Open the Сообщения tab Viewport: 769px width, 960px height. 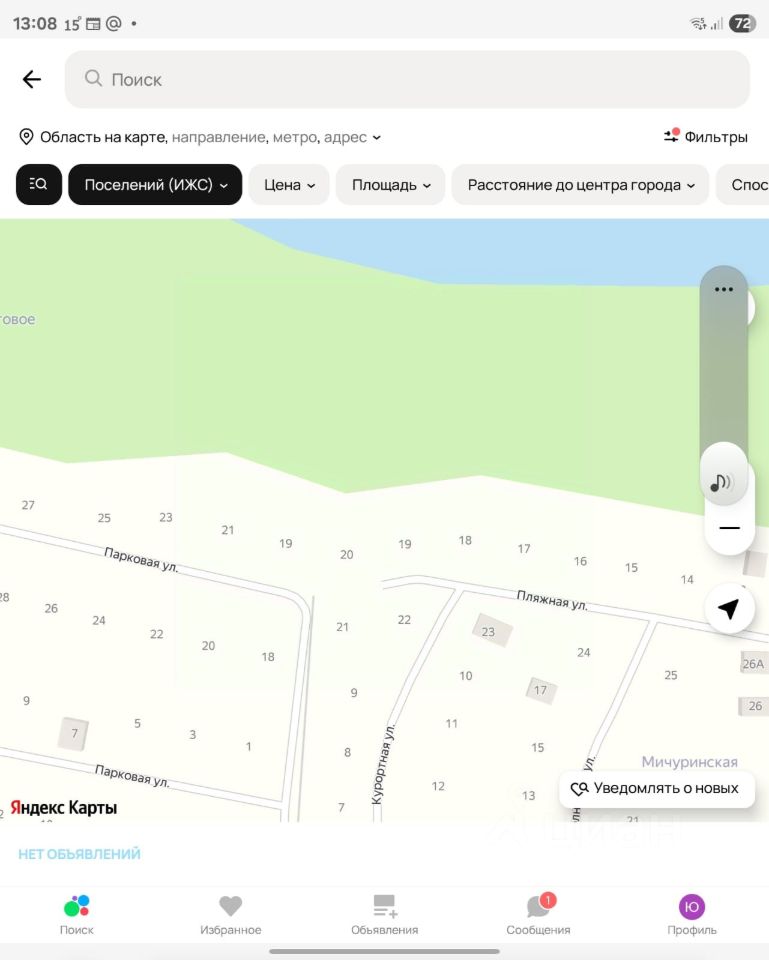(539, 915)
